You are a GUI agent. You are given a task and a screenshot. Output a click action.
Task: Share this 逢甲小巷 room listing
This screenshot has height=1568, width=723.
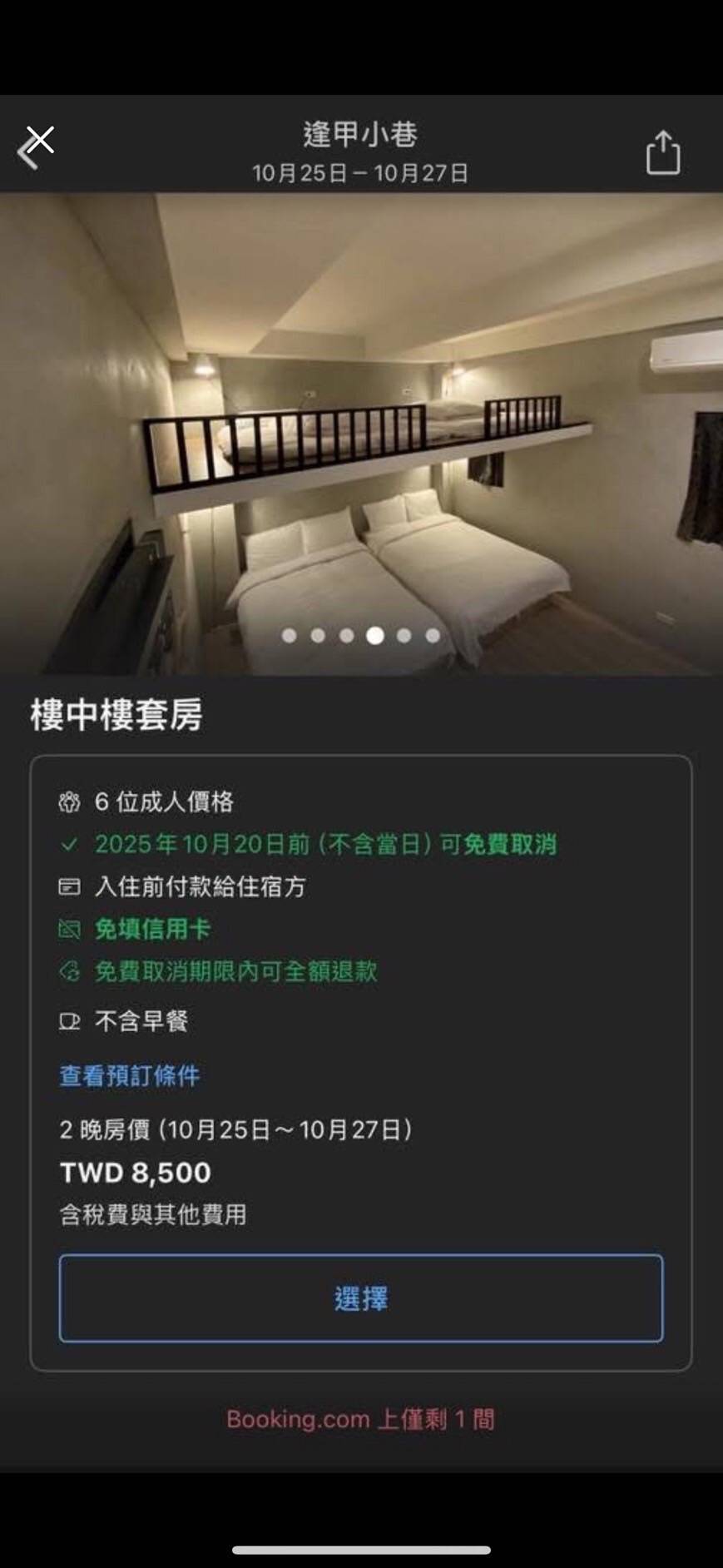(x=662, y=153)
